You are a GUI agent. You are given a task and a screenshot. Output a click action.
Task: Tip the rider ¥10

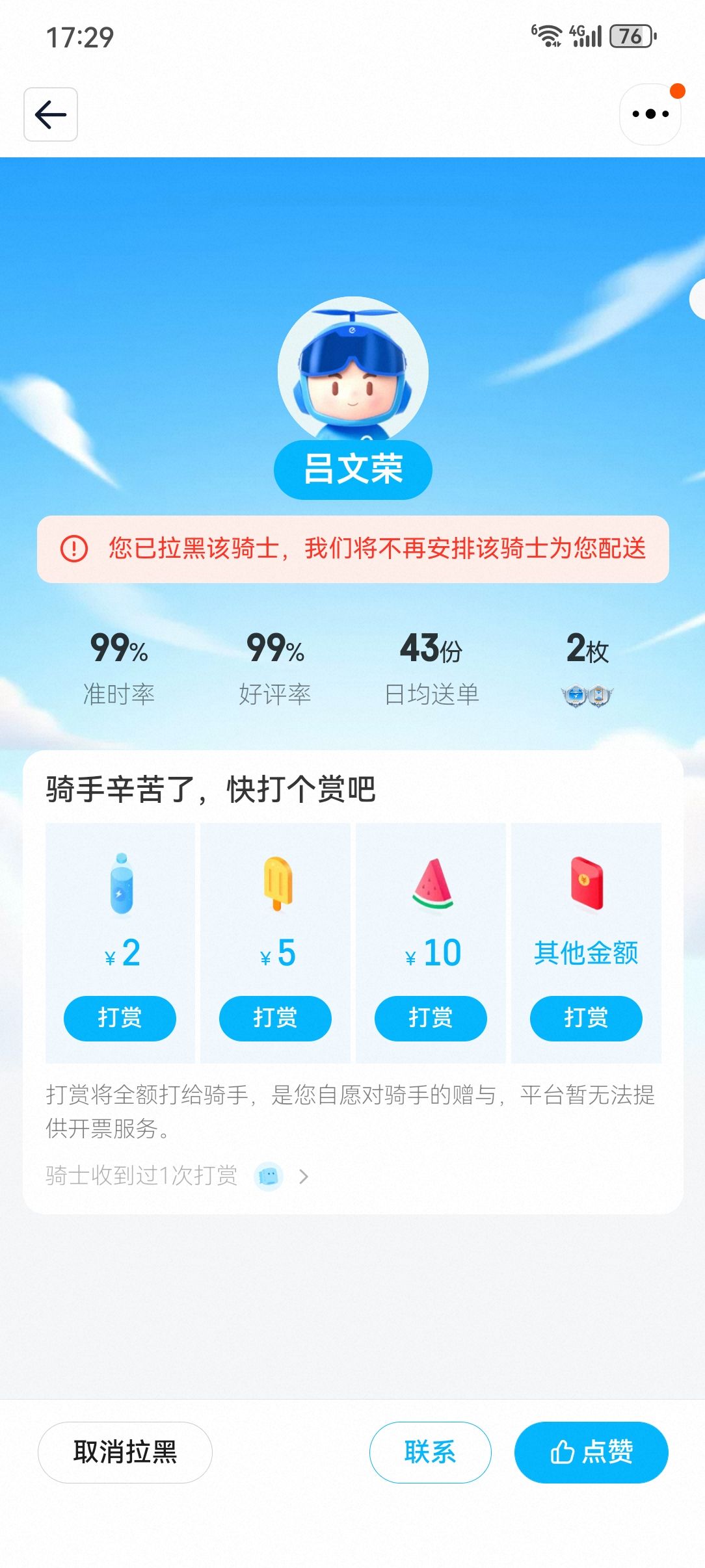click(x=431, y=1018)
